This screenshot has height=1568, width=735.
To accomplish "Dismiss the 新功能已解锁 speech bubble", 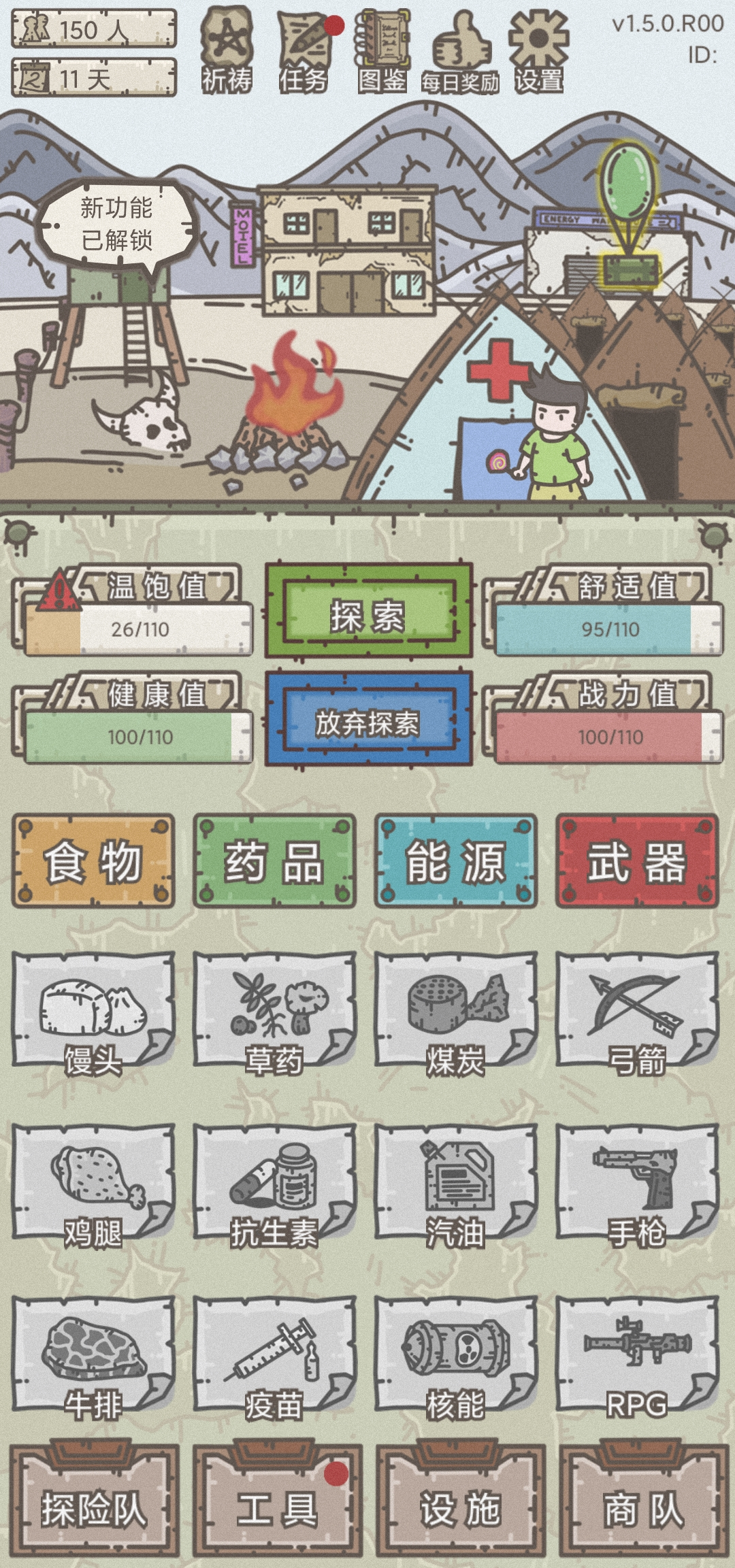I will tap(114, 221).
